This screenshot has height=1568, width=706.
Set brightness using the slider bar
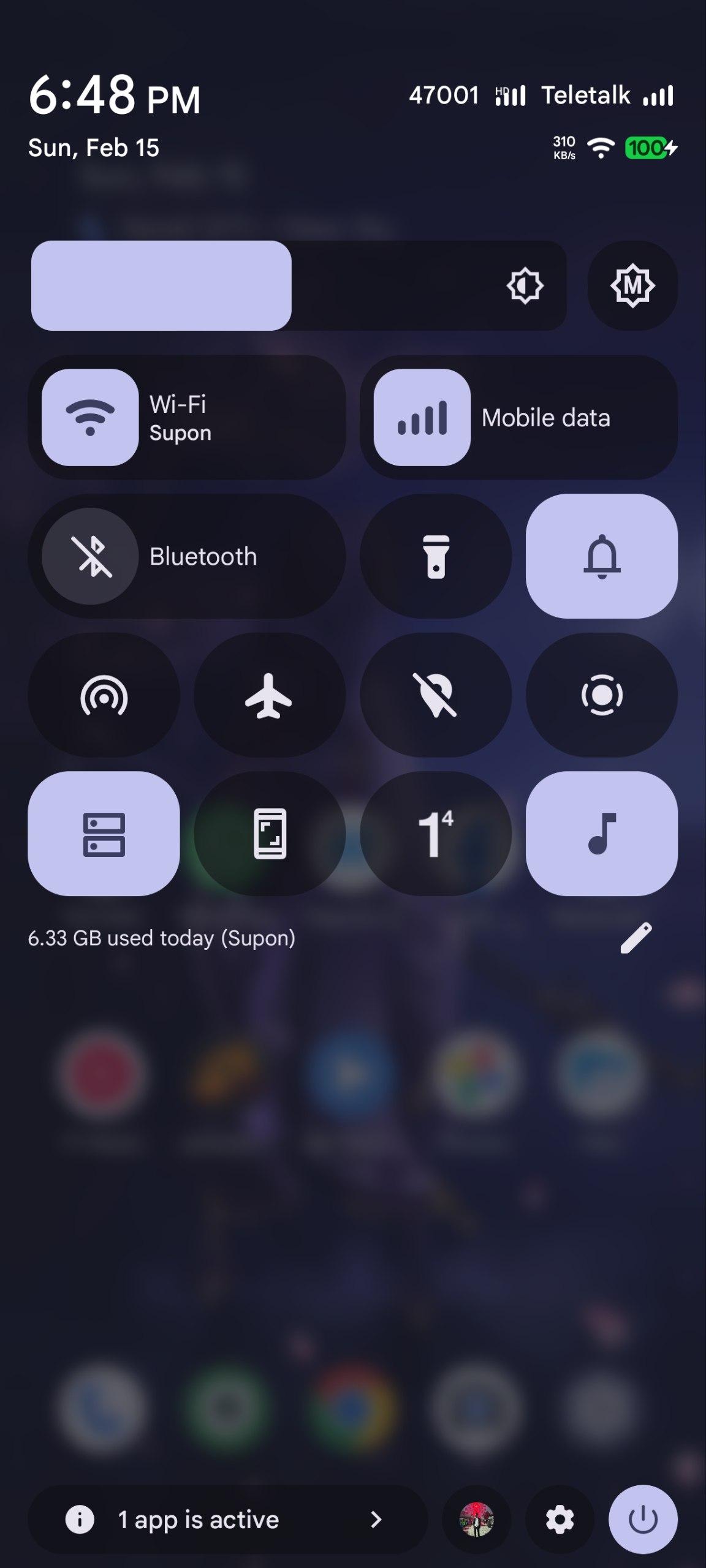tap(298, 285)
